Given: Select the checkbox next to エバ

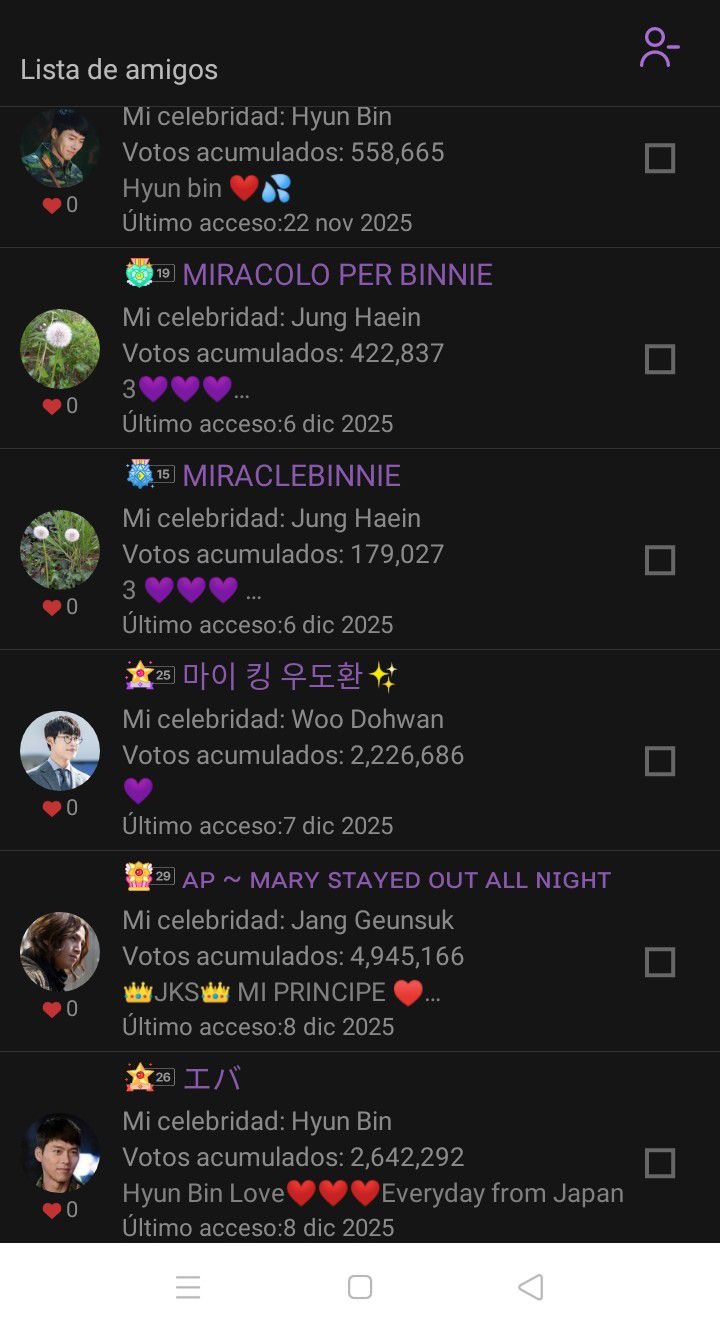Looking at the screenshot, I should [660, 1163].
